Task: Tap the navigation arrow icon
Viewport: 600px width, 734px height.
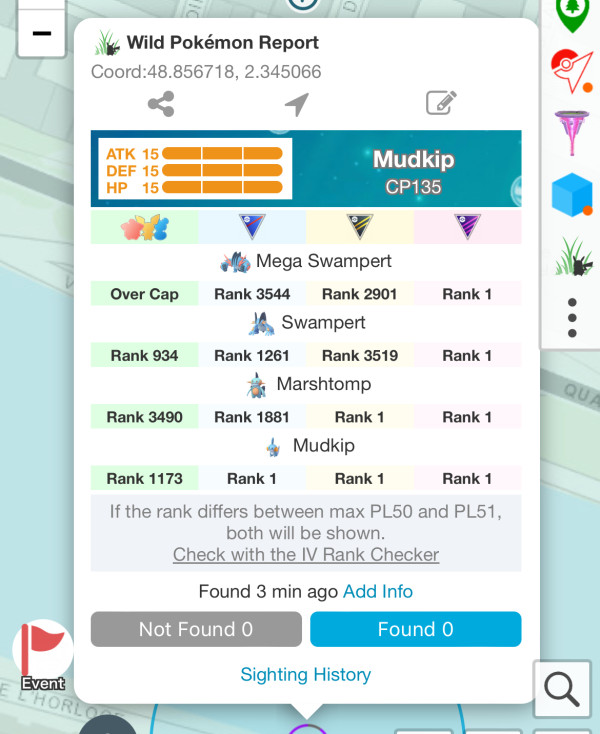Action: 297,103
